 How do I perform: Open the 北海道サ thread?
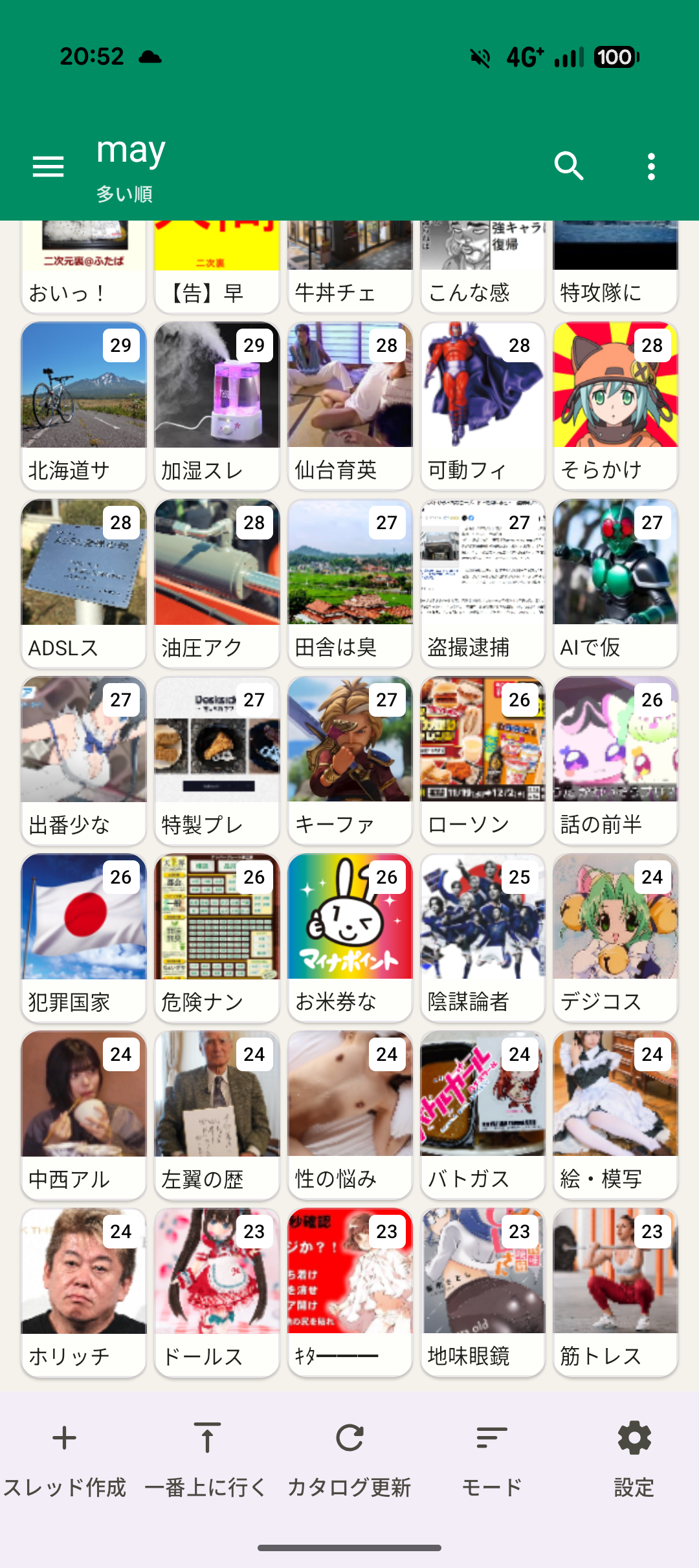point(83,406)
